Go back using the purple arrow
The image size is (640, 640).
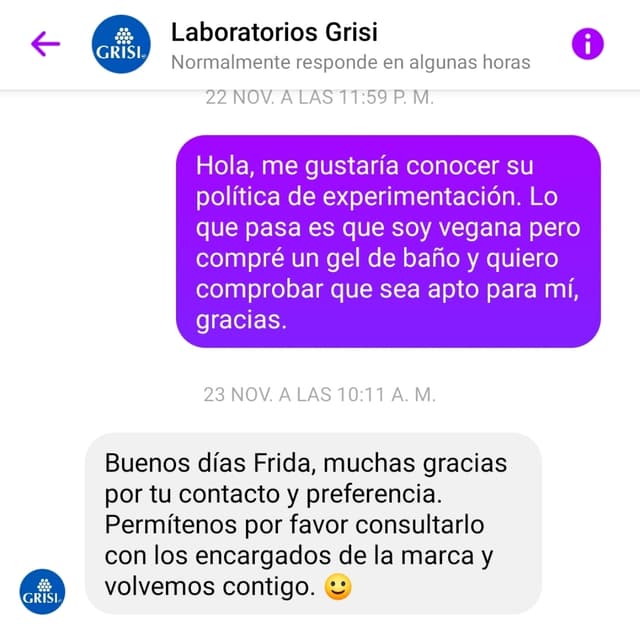click(45, 44)
